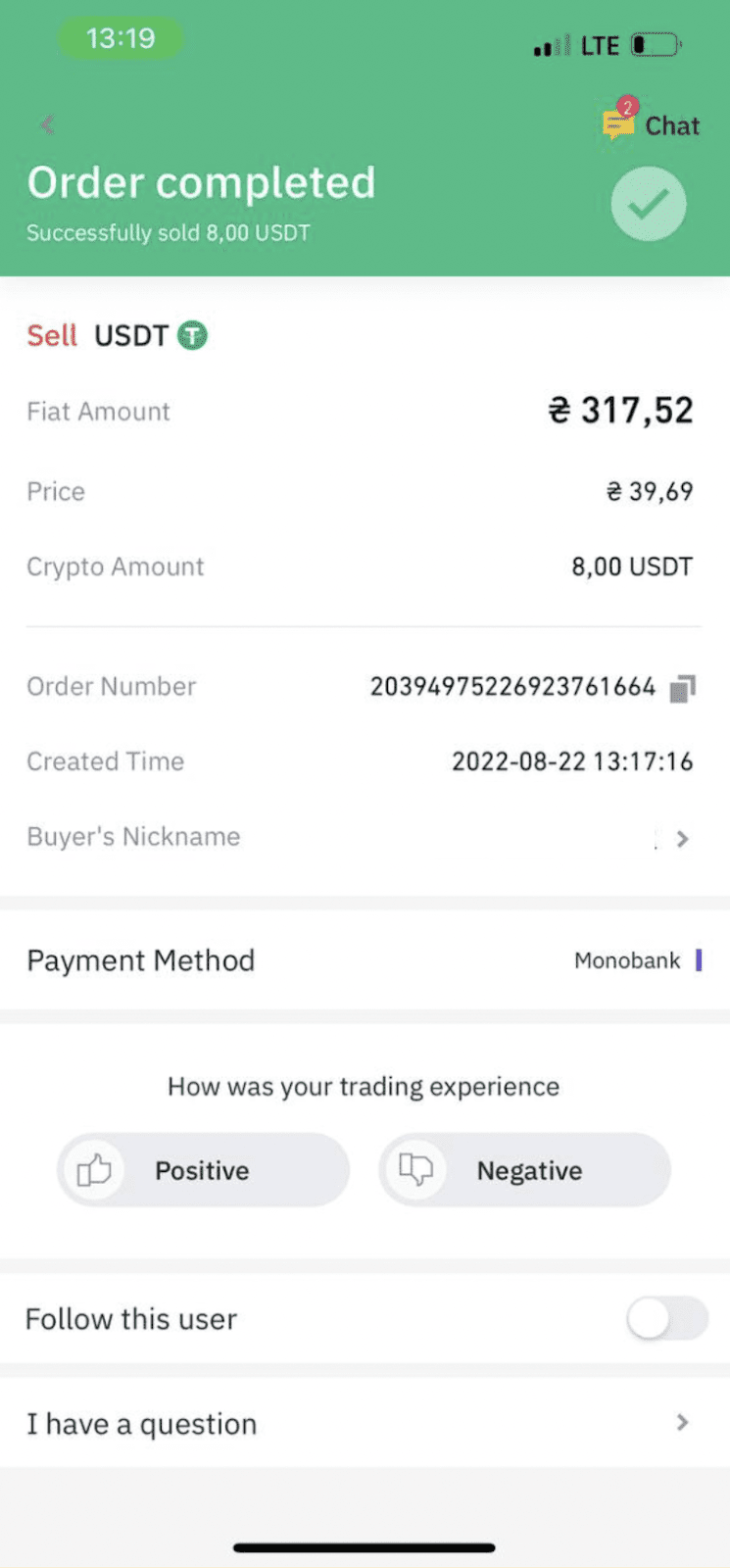The height and width of the screenshot is (1568, 730).
Task: Go back using the top-left arrow
Action: [x=47, y=124]
